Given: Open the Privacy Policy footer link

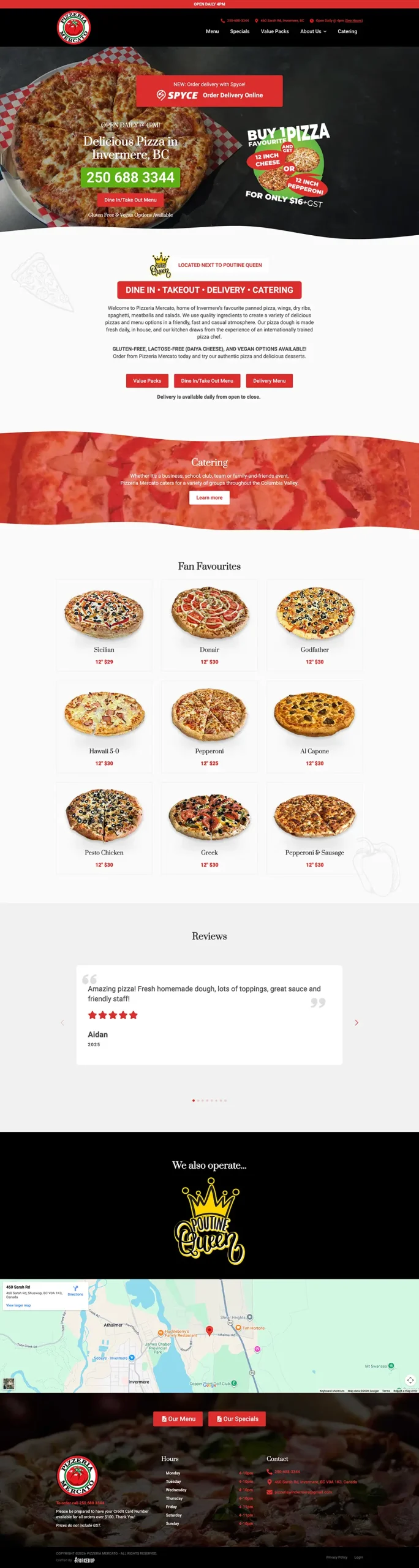Looking at the screenshot, I should (336, 1556).
